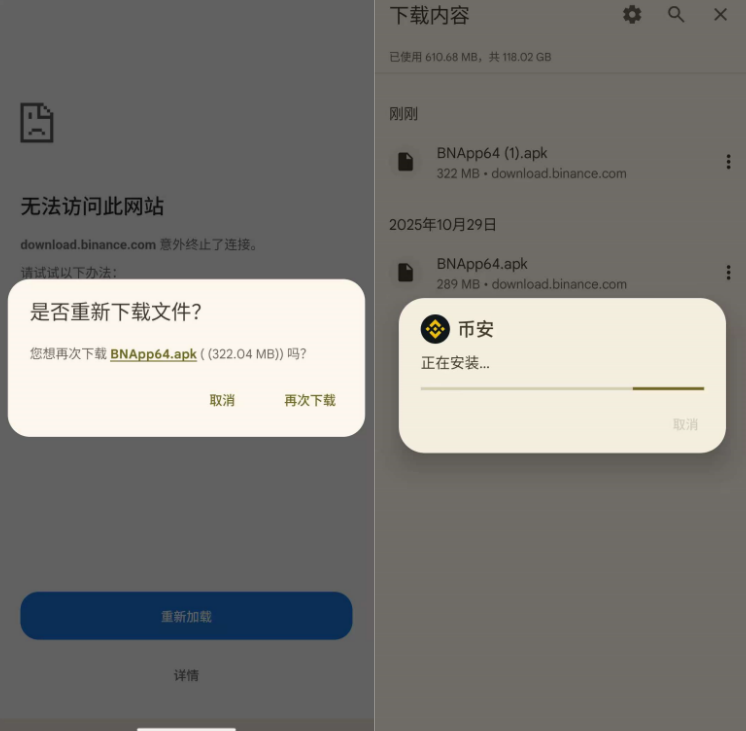Search the downloads list
Image resolution: width=746 pixels, height=731 pixels.
(676, 15)
